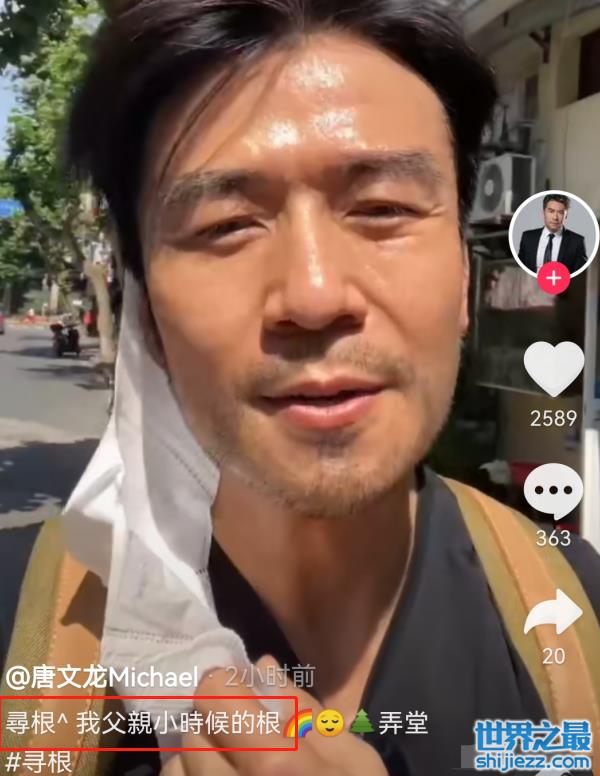Like this video with the heart icon
The height and width of the screenshot is (776, 600).
pyautogui.click(x=553, y=369)
